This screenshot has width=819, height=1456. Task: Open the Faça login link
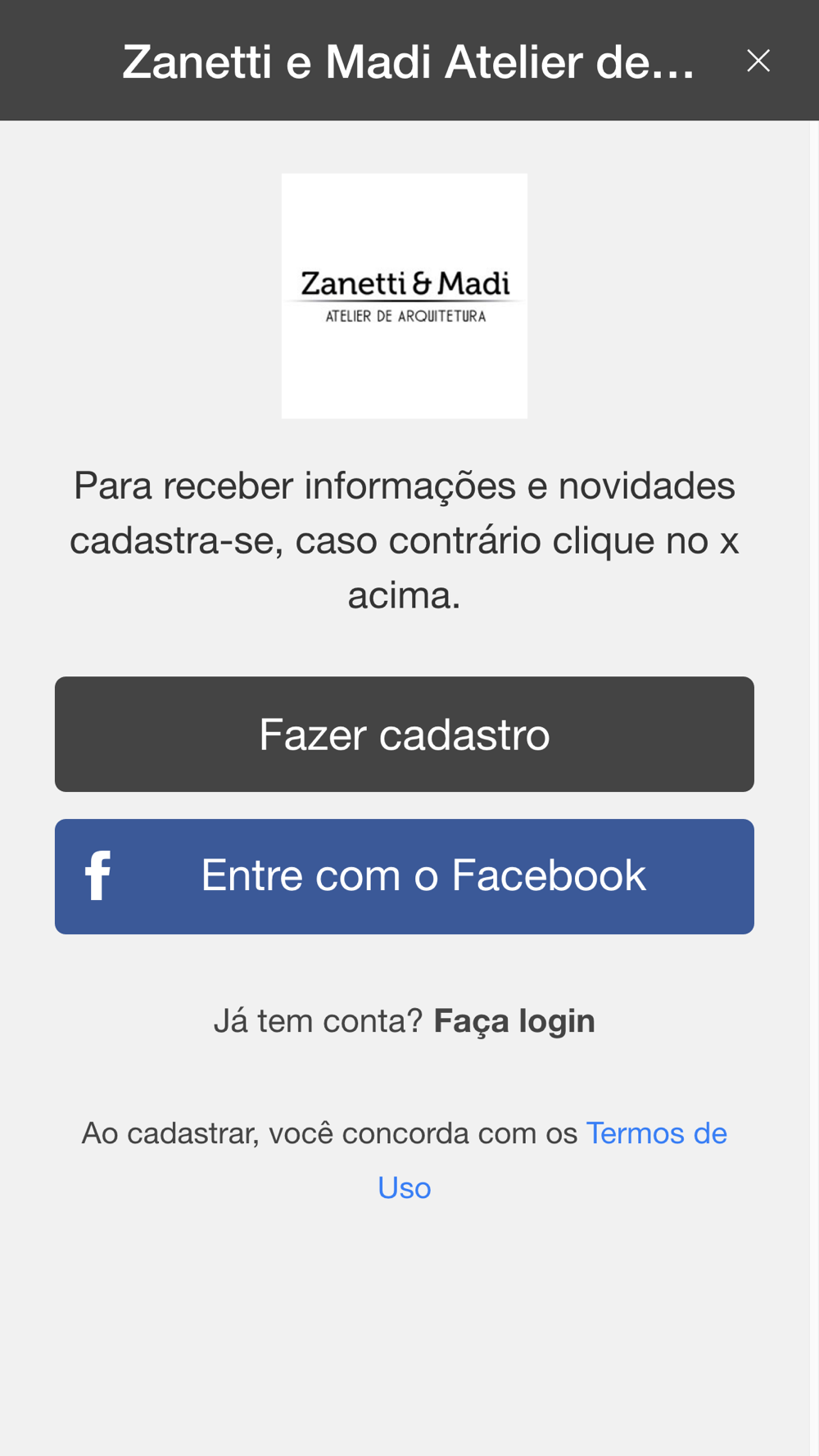click(x=514, y=1021)
